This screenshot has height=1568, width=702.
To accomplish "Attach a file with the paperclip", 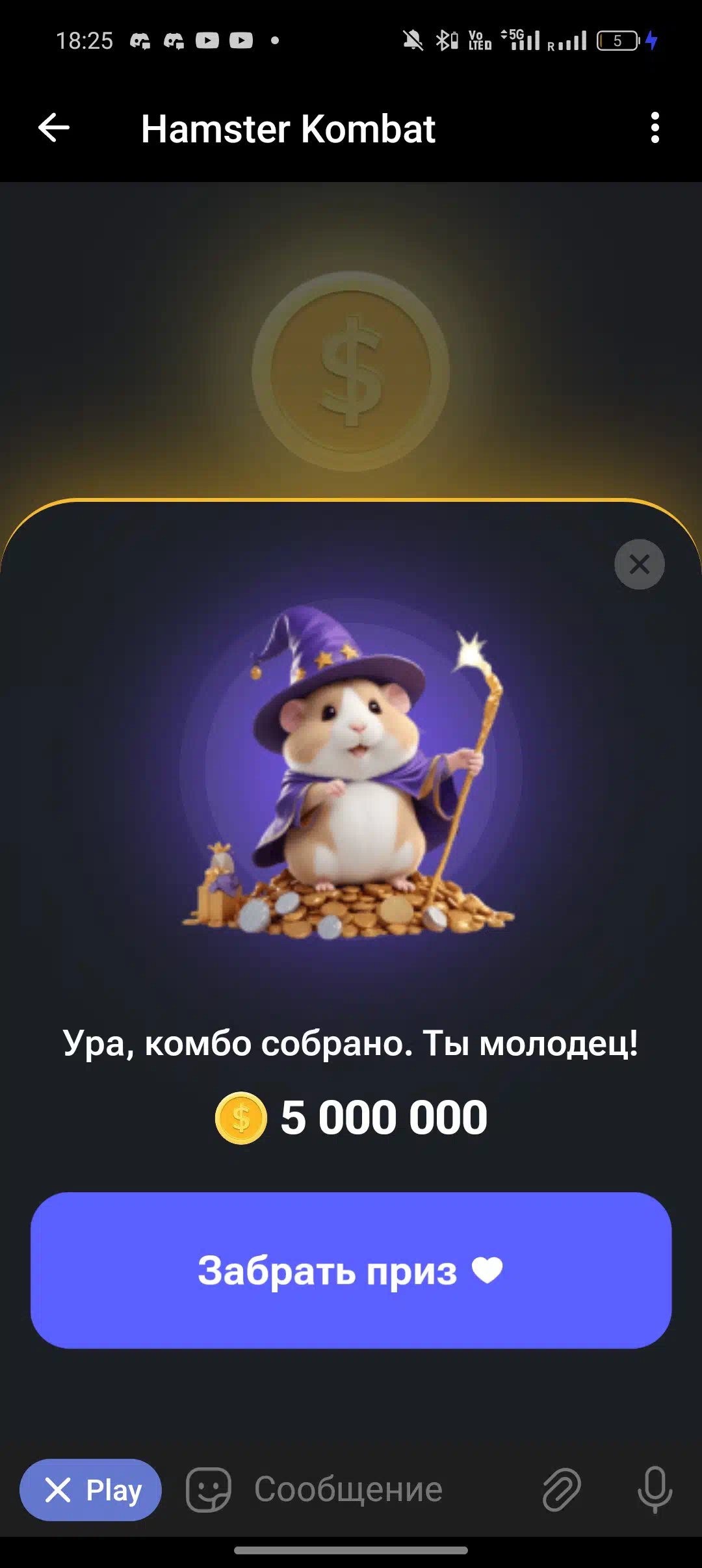I will coord(562,1489).
